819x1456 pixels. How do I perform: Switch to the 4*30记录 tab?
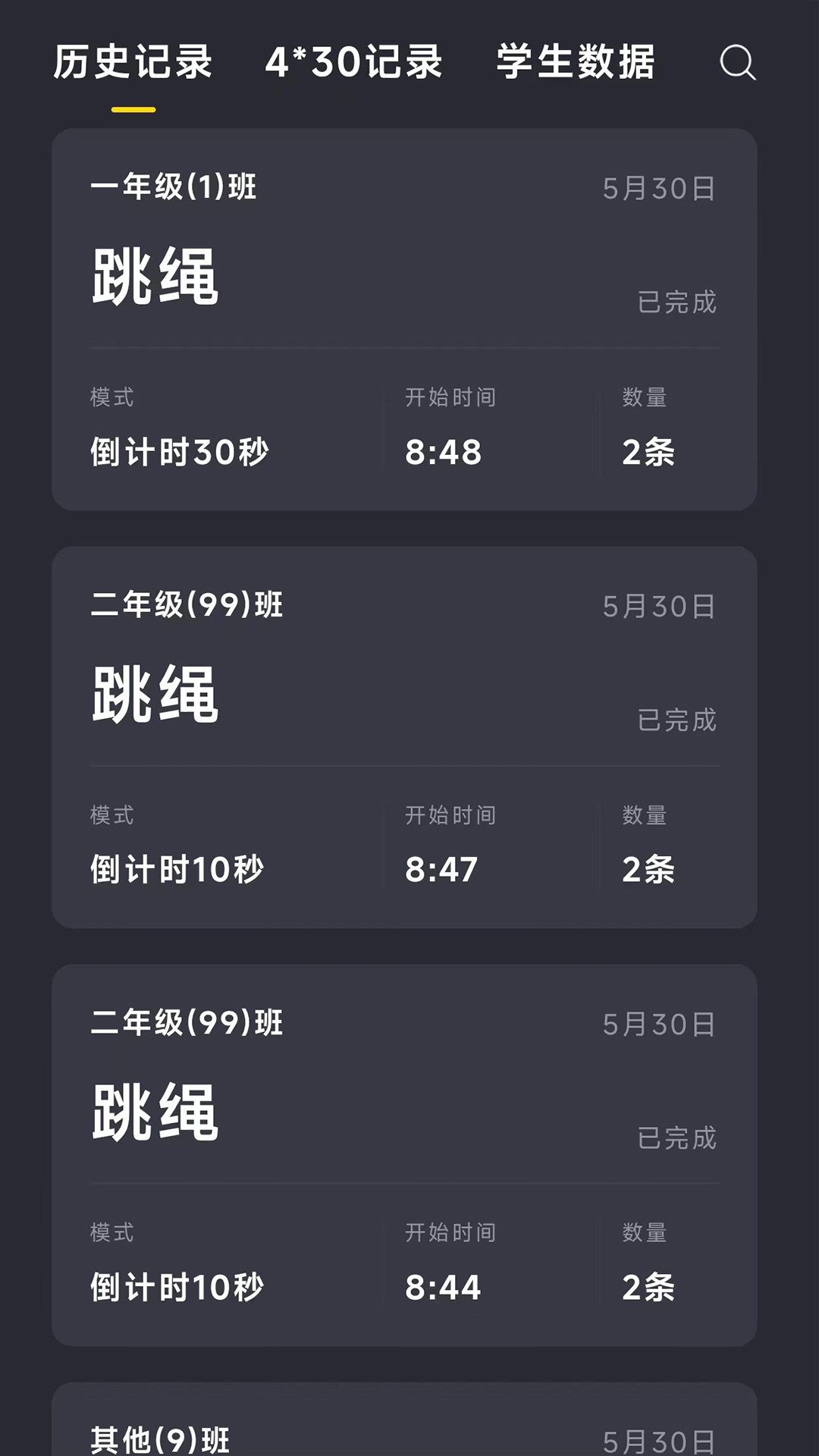[355, 64]
